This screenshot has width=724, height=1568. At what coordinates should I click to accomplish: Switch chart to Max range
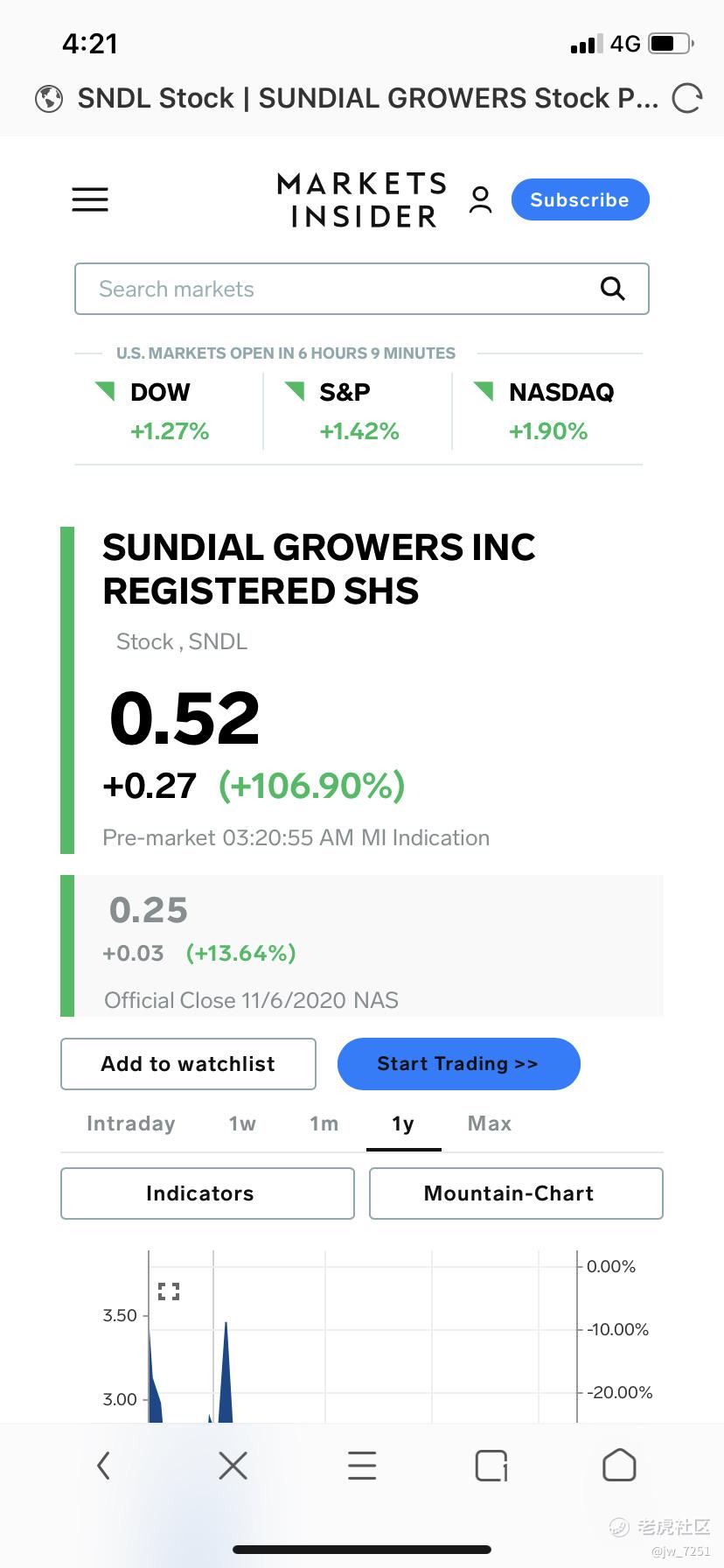pyautogui.click(x=490, y=1123)
